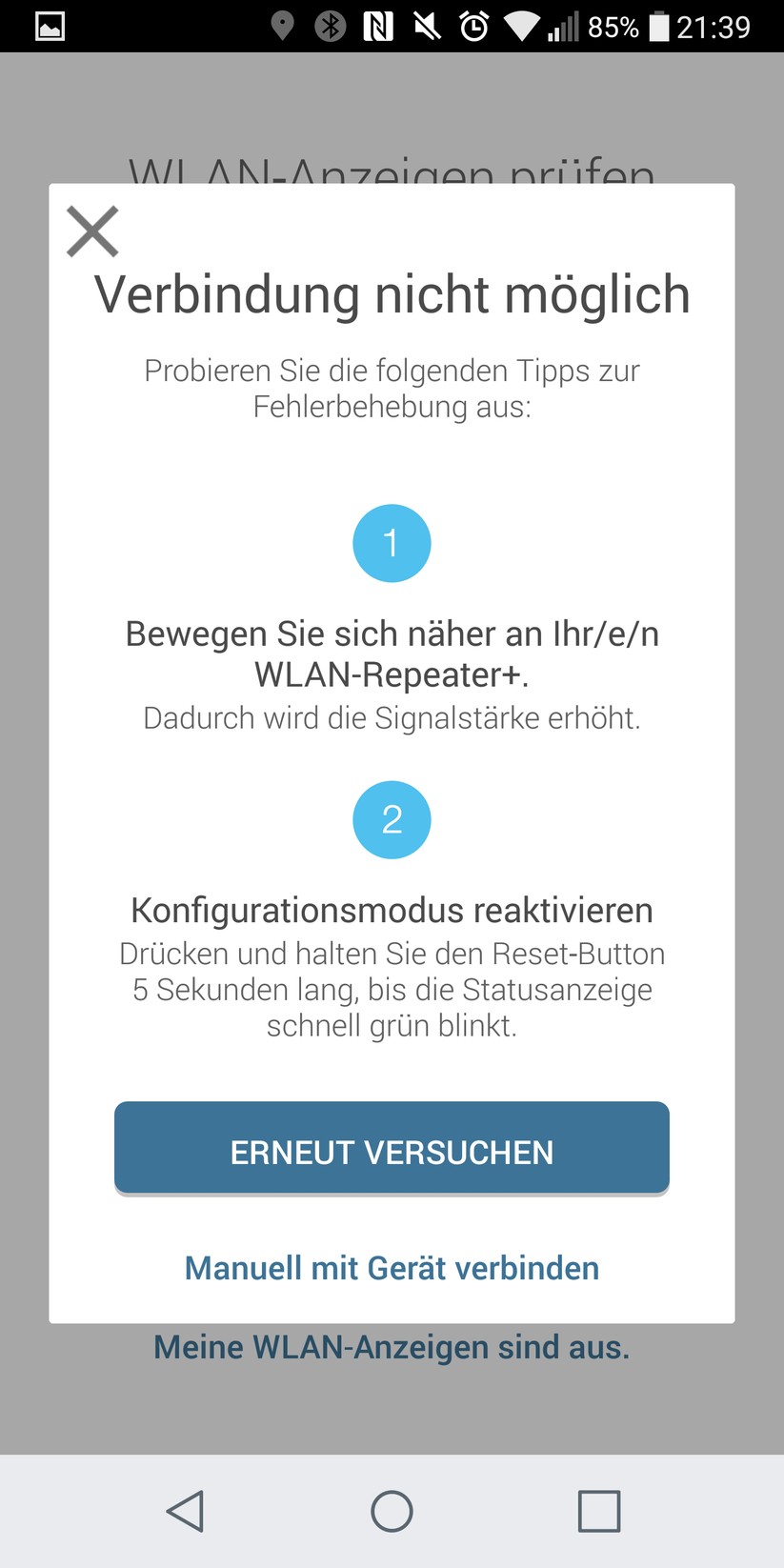Screen dimensions: 784x1568
Task: Go to the home screen
Action: (x=392, y=1511)
